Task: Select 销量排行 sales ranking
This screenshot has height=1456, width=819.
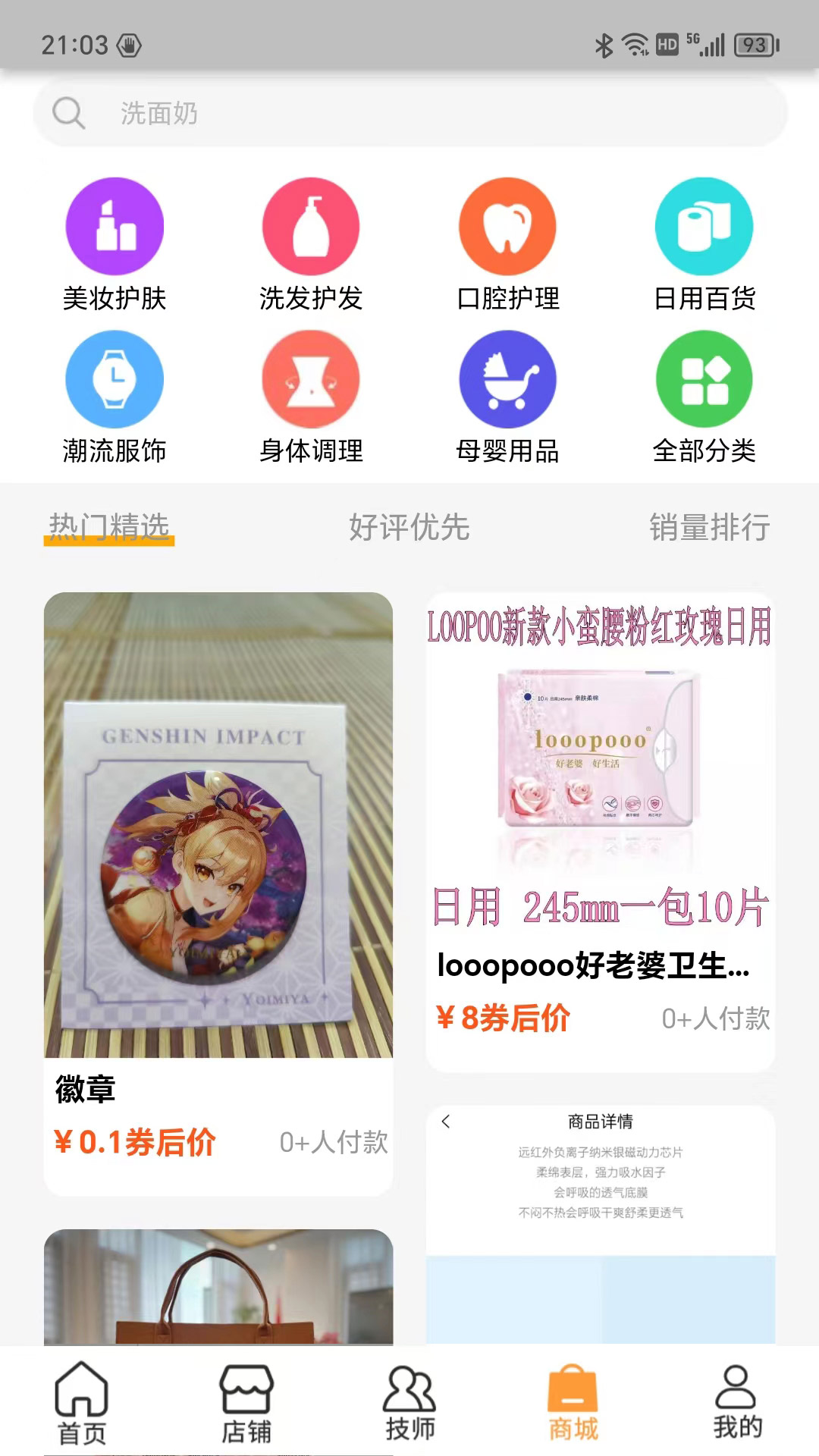Action: coord(711,529)
